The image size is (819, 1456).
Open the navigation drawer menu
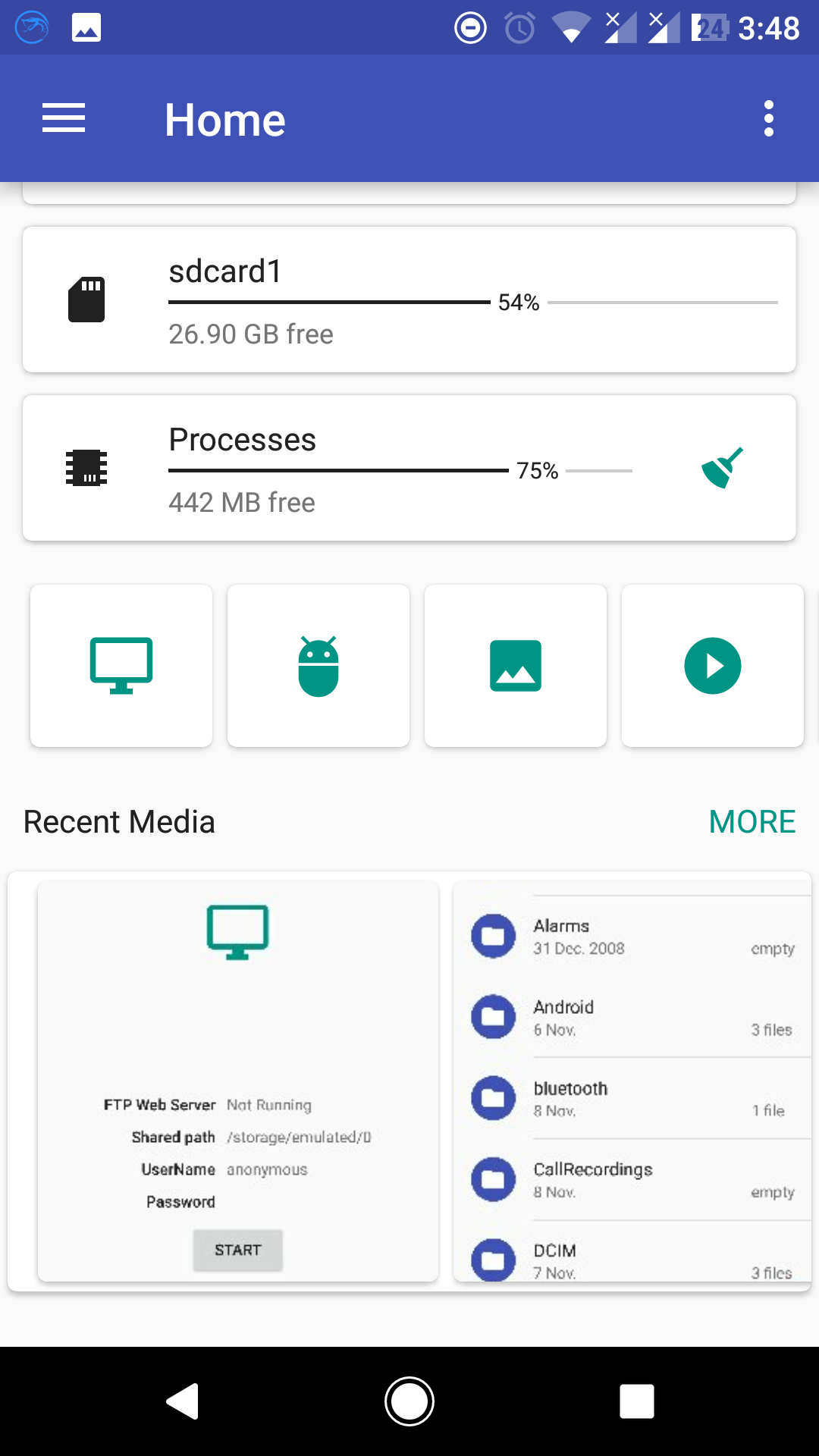tap(64, 118)
